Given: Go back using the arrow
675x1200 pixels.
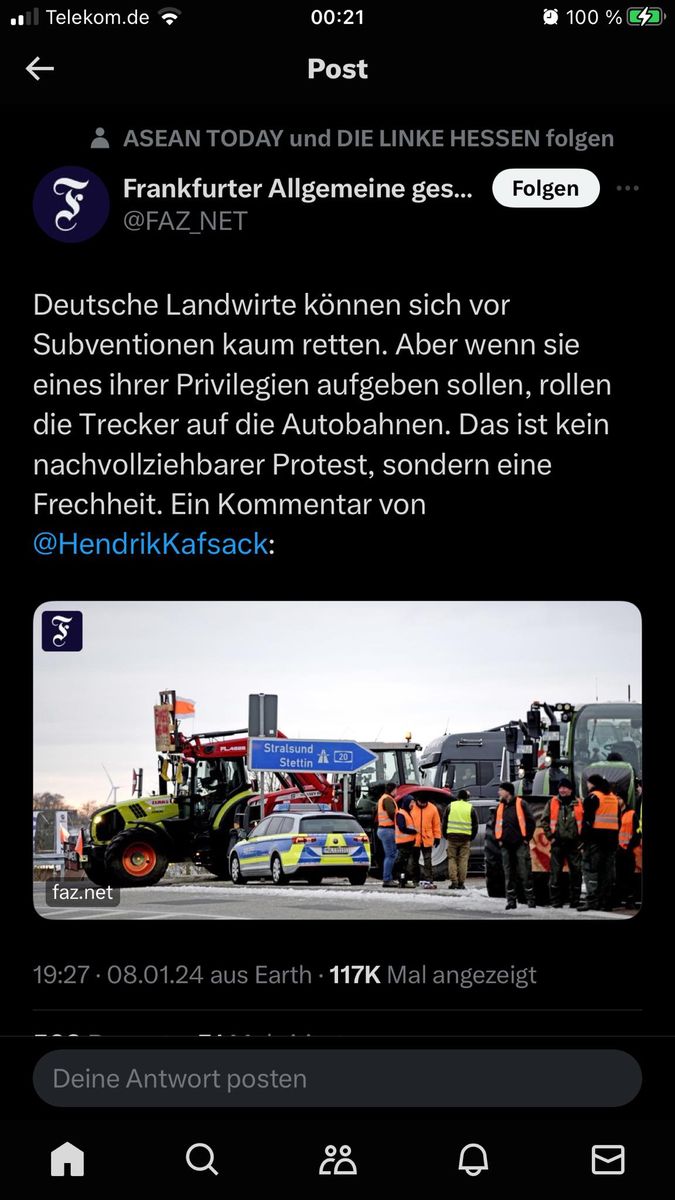Looking at the screenshot, I should point(40,68).
